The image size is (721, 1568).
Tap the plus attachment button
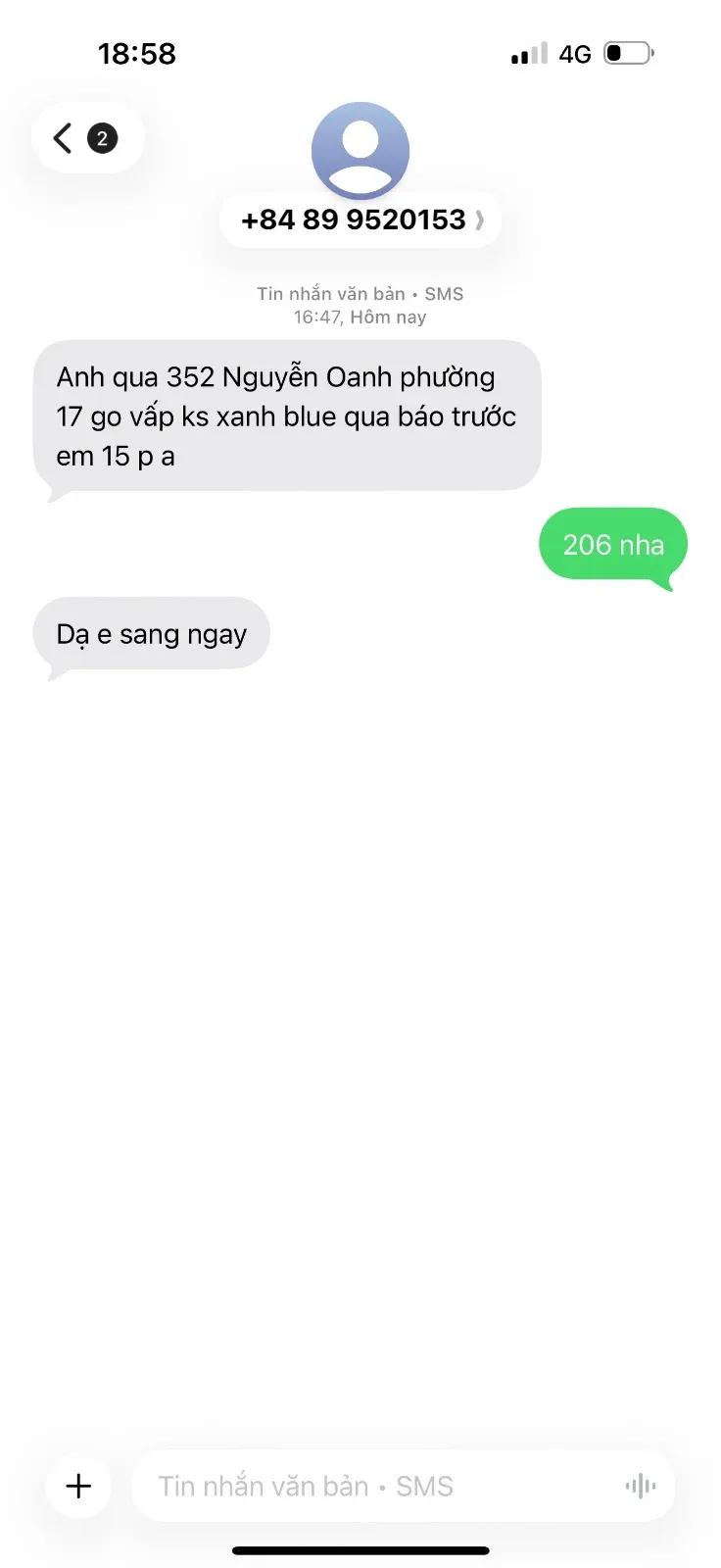point(78,1486)
